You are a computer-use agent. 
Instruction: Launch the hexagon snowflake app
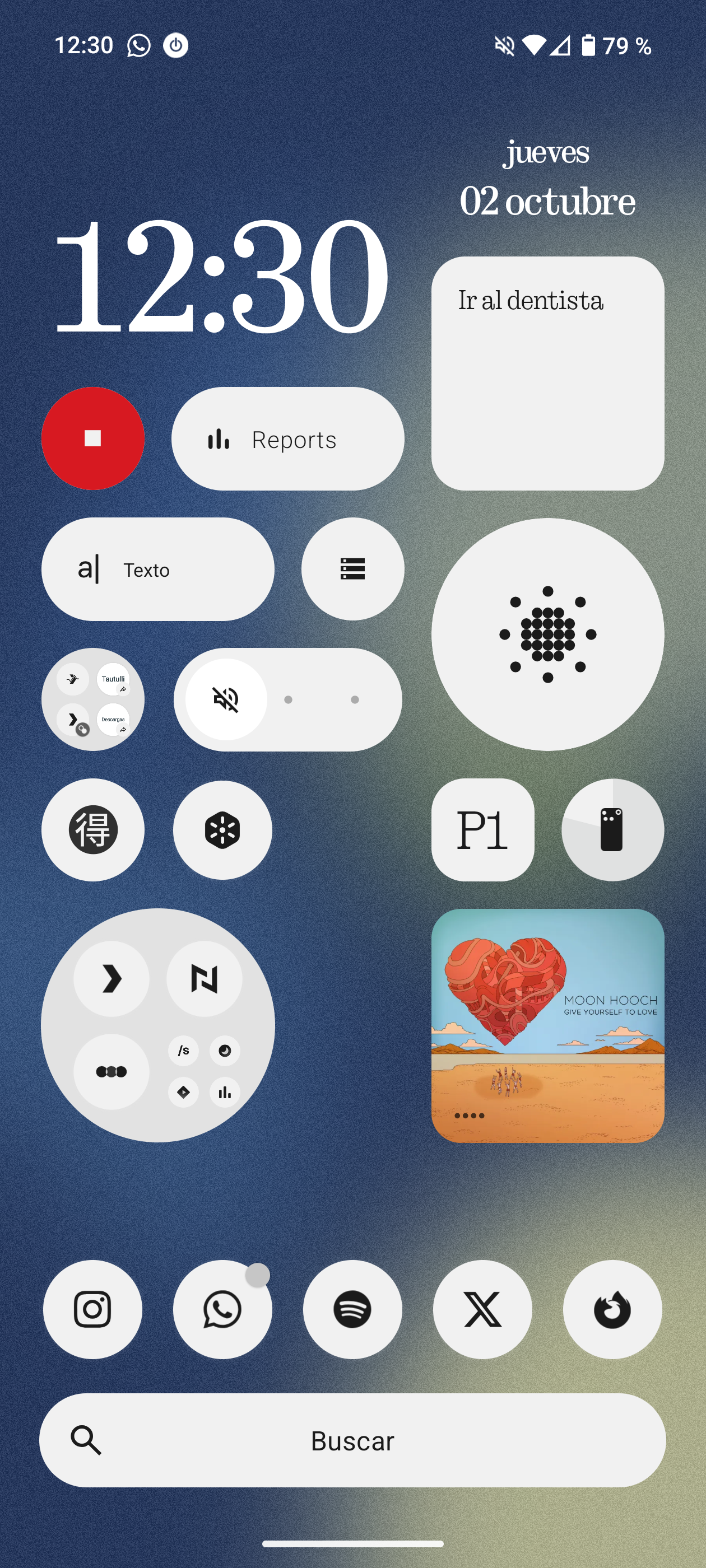(x=222, y=830)
